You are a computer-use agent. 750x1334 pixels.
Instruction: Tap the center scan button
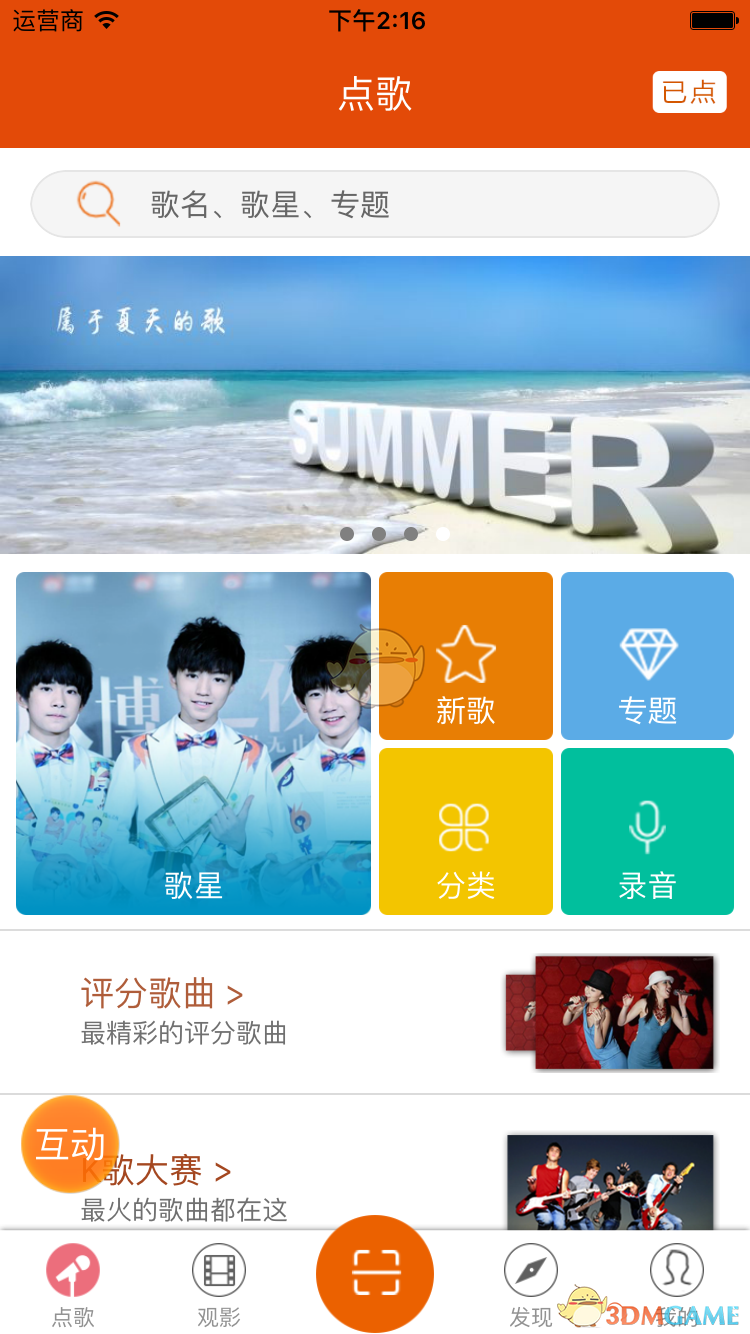[x=375, y=1274]
